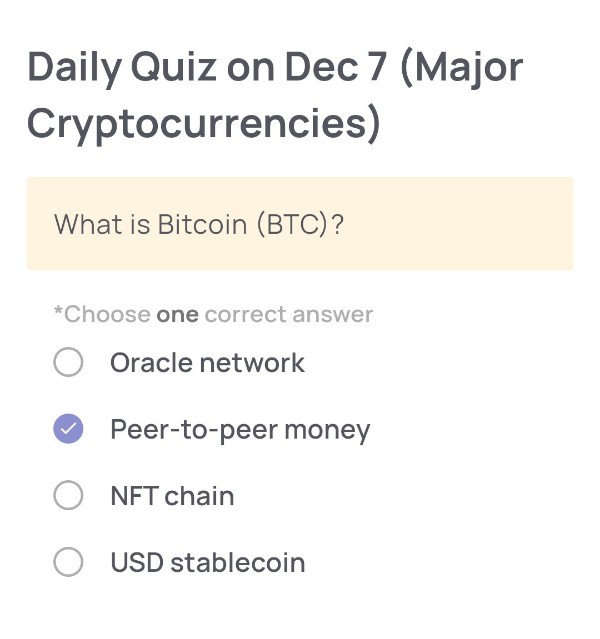Pick the USD stablecoin option
The height and width of the screenshot is (639, 600).
[68, 562]
